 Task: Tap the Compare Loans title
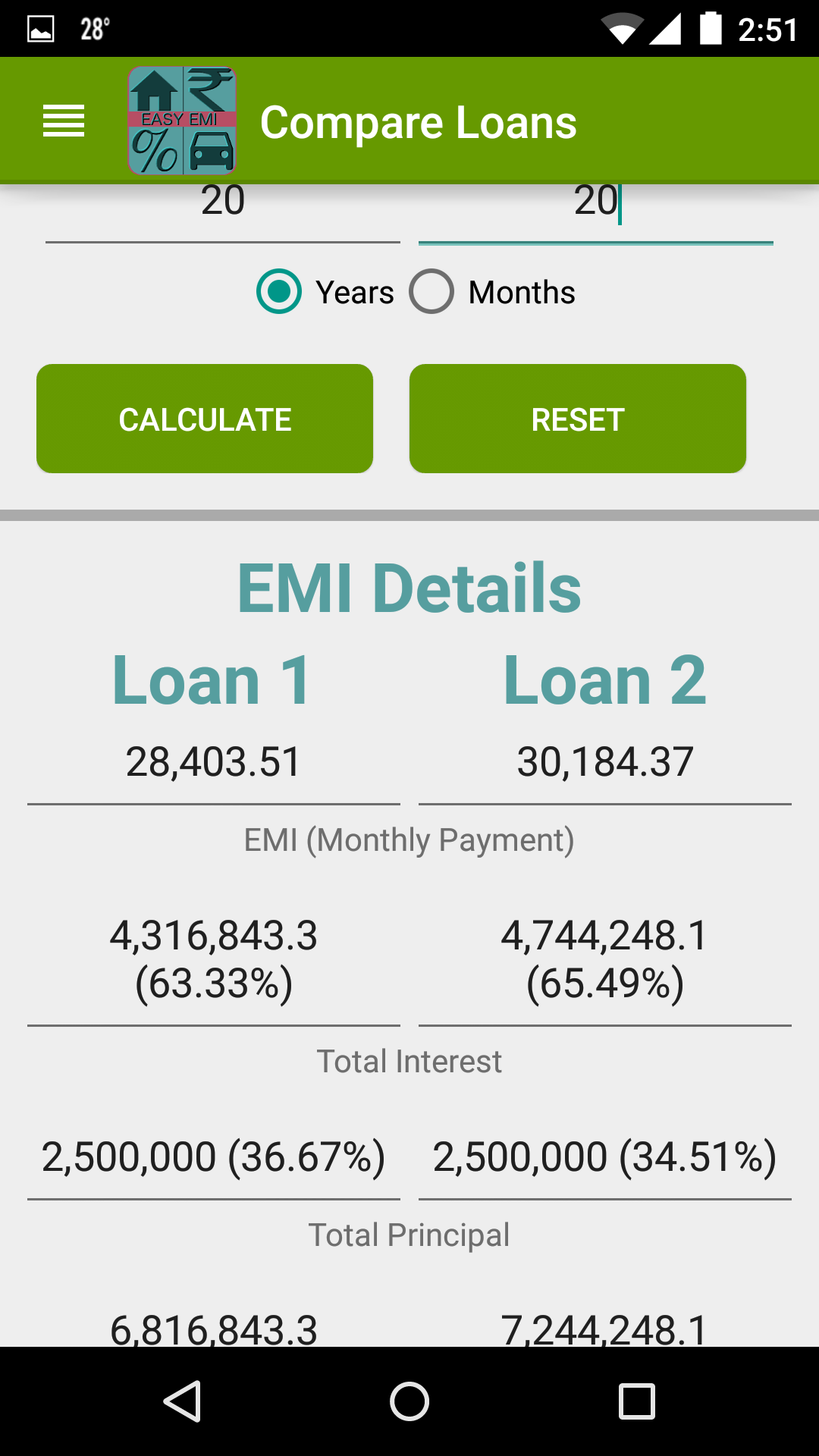[x=419, y=121]
